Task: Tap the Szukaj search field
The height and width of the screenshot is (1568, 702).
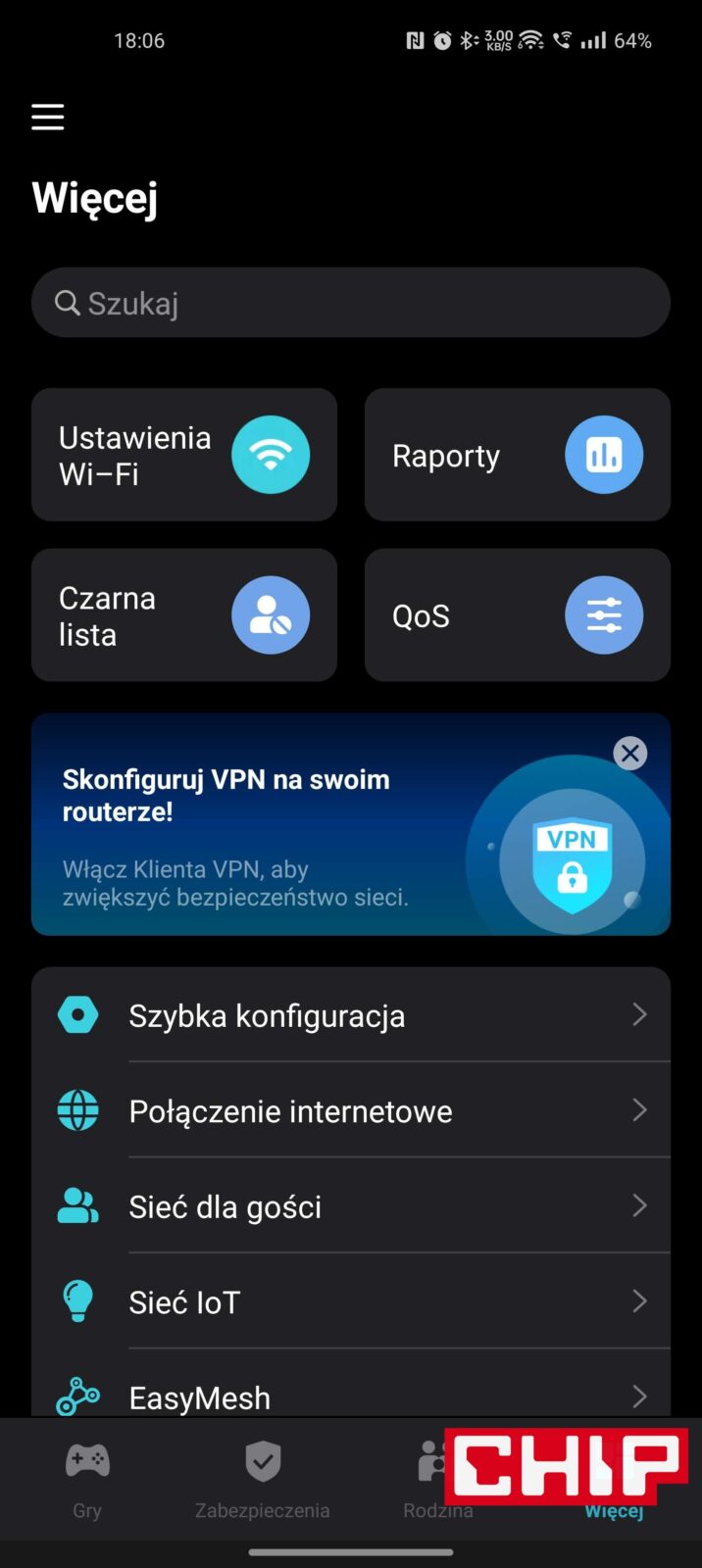Action: tap(350, 303)
